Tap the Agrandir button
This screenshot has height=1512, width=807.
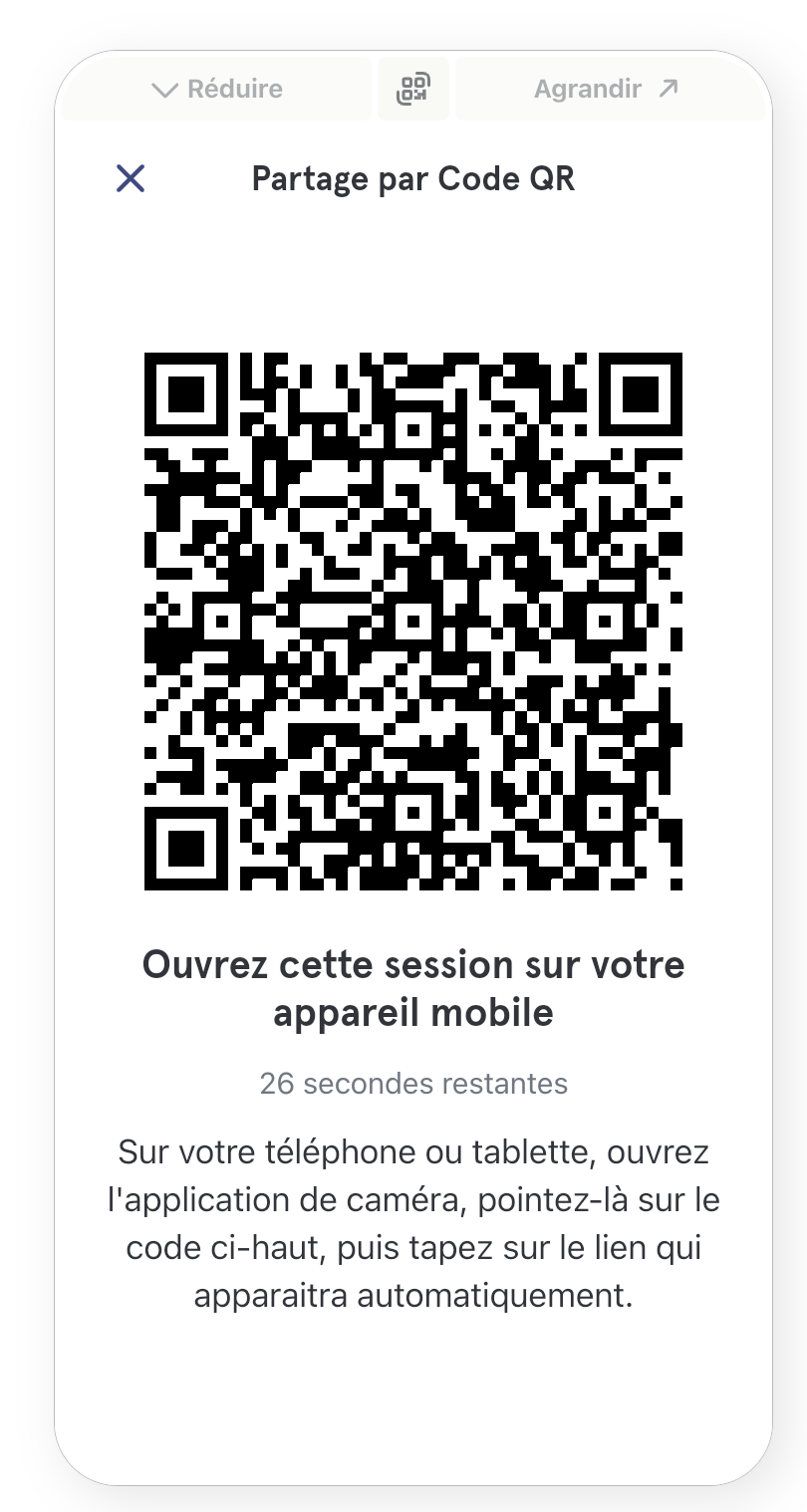click(610, 89)
